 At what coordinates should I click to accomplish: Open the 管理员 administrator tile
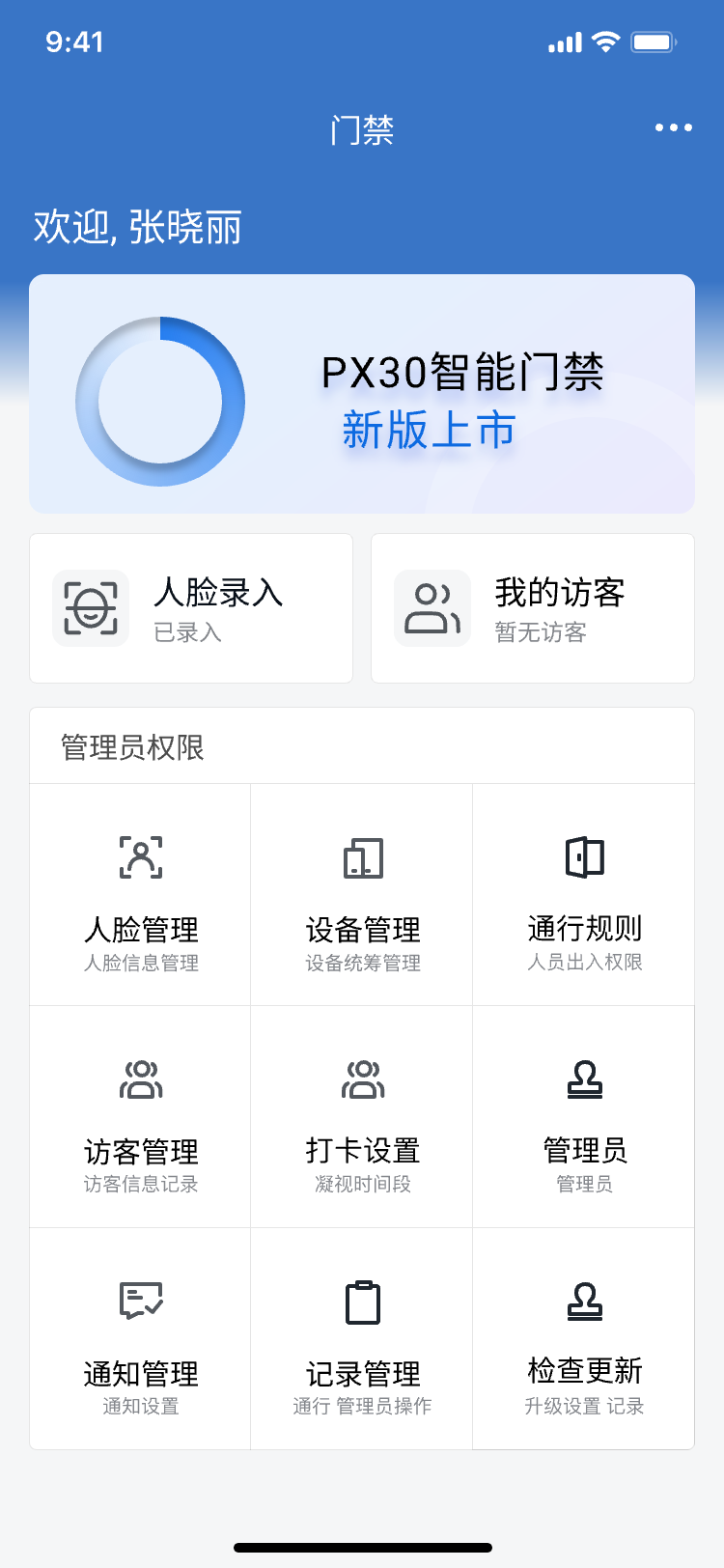[584, 1117]
